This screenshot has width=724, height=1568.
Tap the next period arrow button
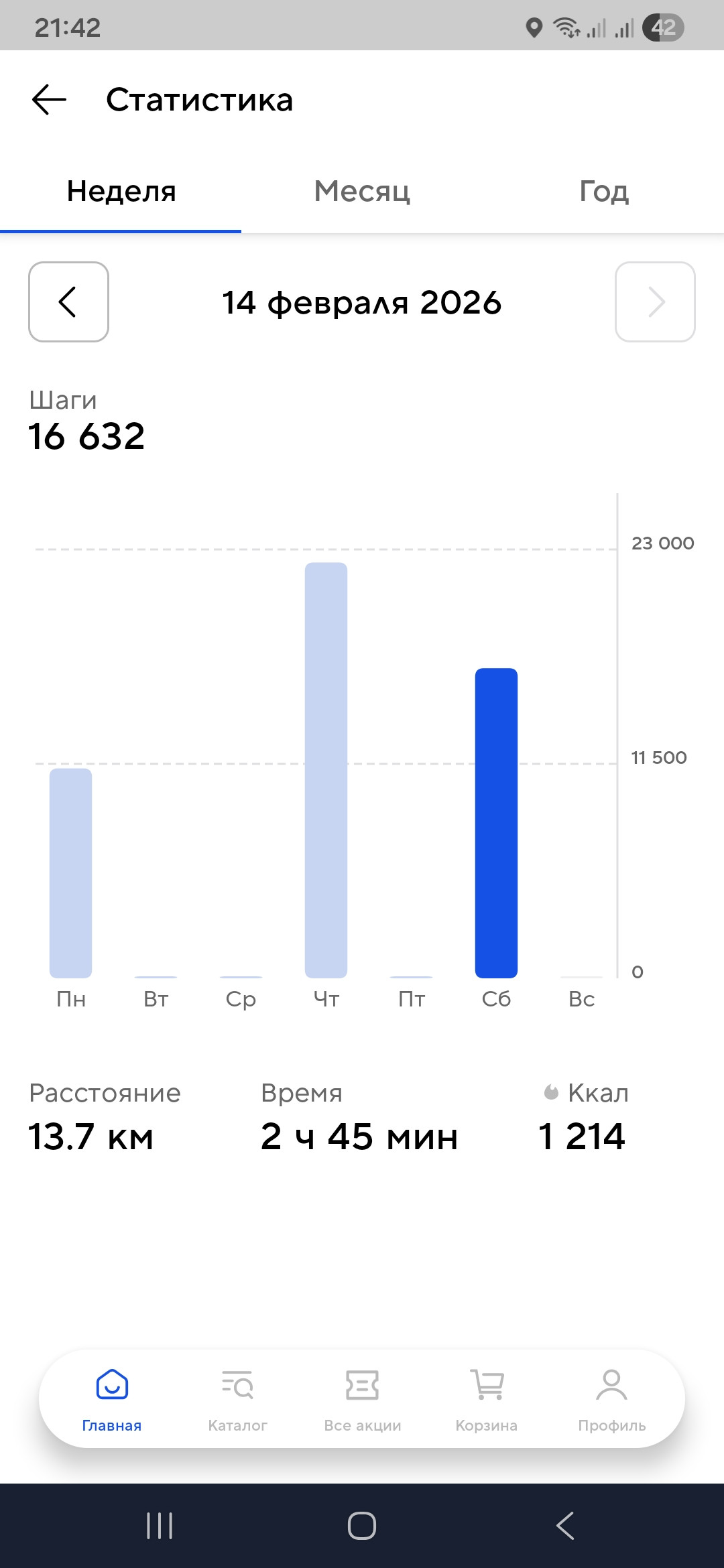coord(655,302)
